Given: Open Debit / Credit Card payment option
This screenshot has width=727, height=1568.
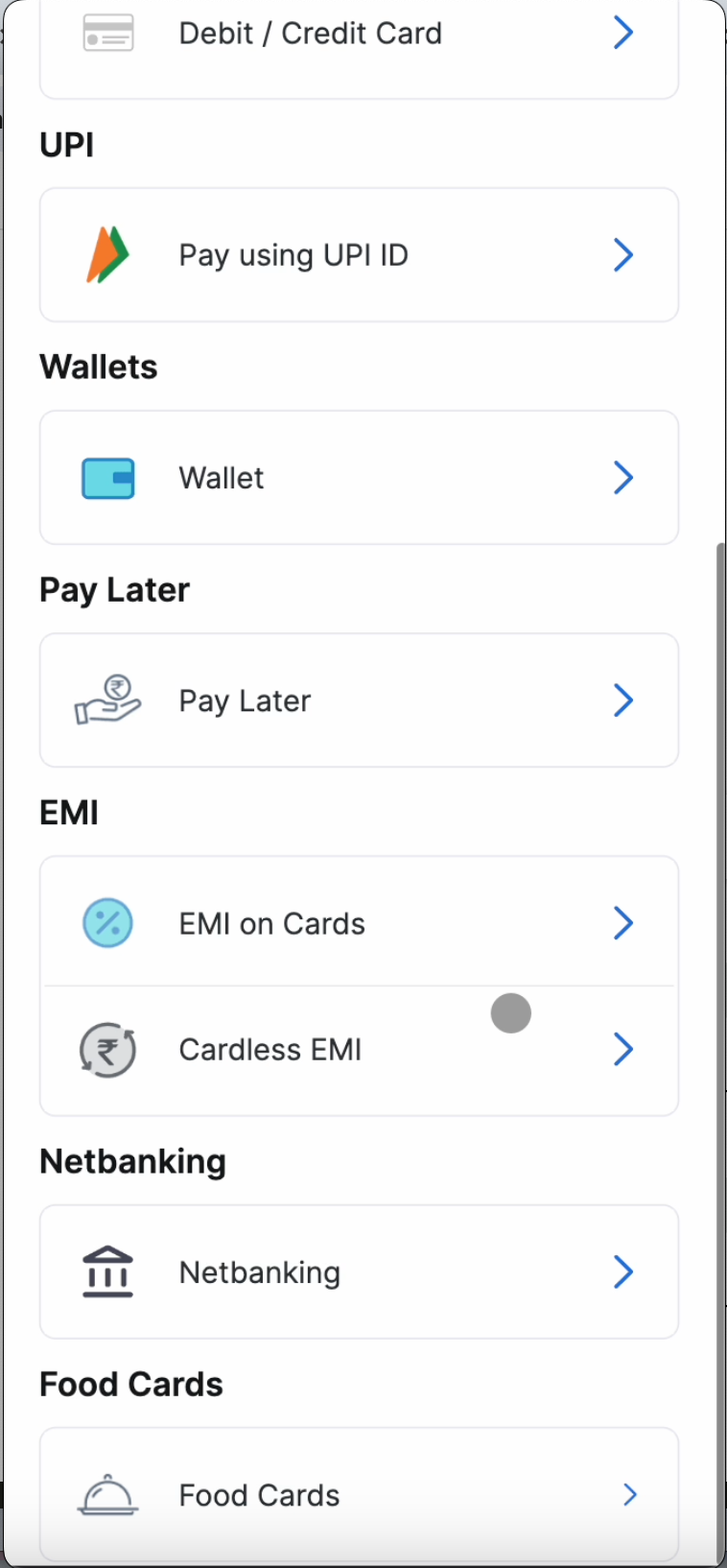Looking at the screenshot, I should tap(359, 35).
